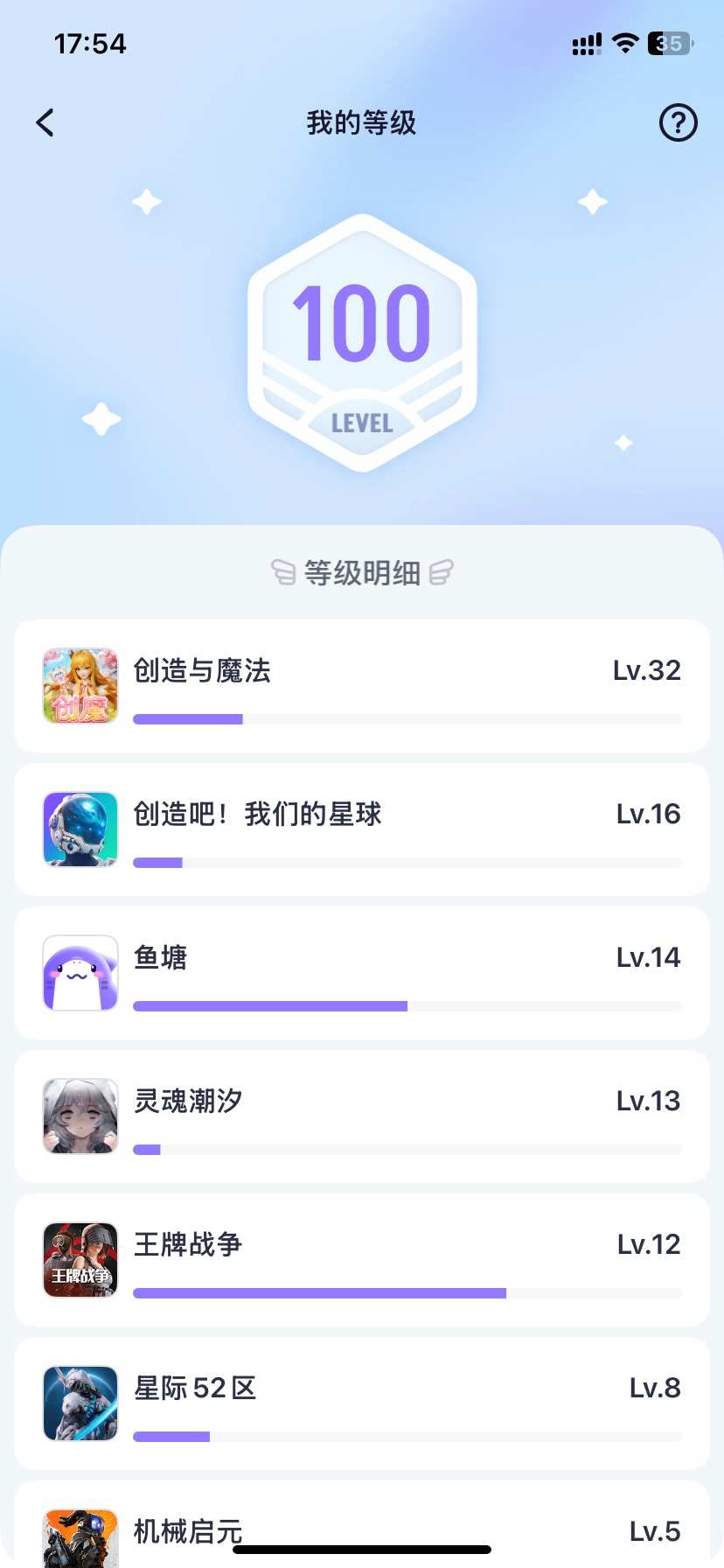Viewport: 724px width, 1568px height.
Task: Tap the 王牌战争 Lv.12 row
Action: pyautogui.click(x=362, y=1260)
